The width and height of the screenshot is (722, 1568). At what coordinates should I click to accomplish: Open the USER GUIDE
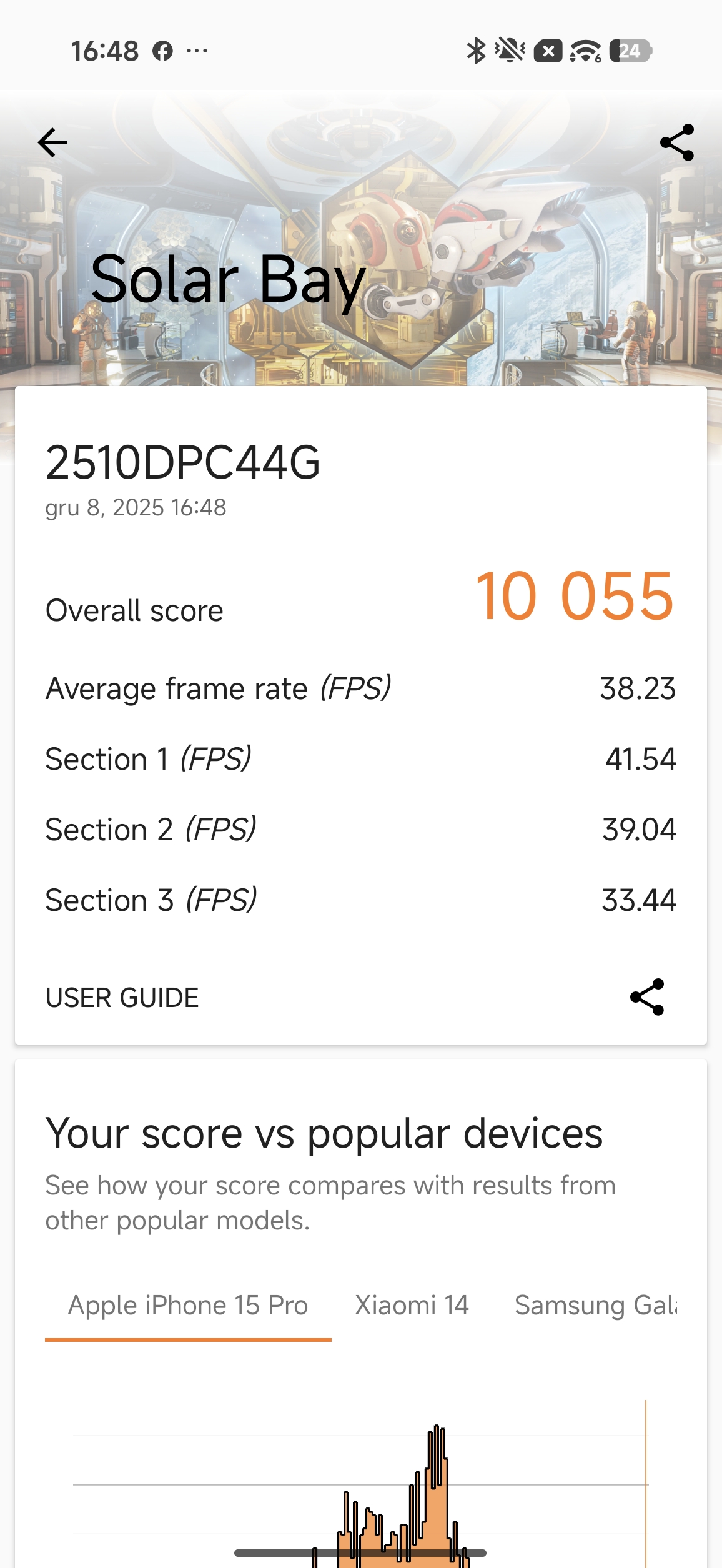tap(122, 998)
